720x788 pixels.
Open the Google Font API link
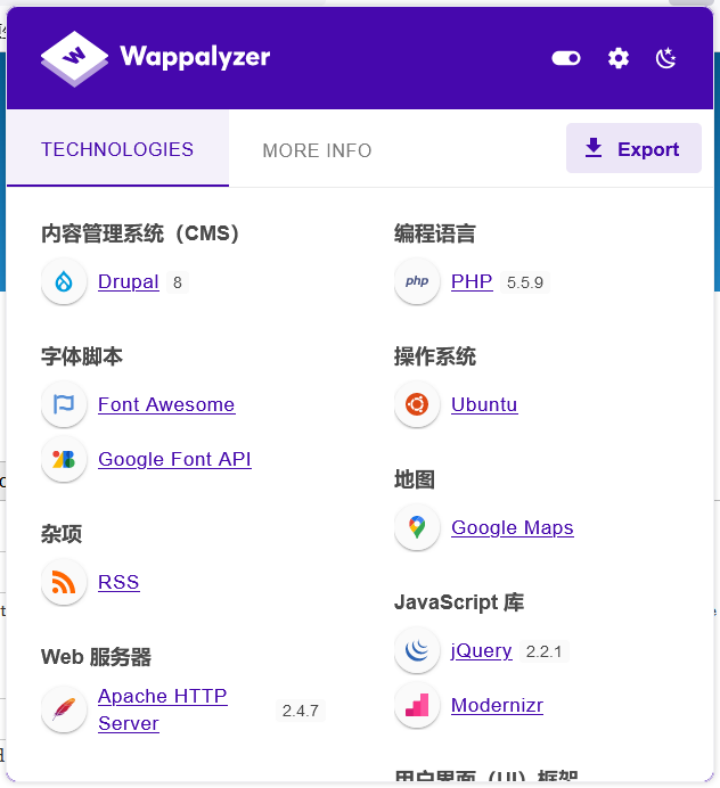[175, 459]
